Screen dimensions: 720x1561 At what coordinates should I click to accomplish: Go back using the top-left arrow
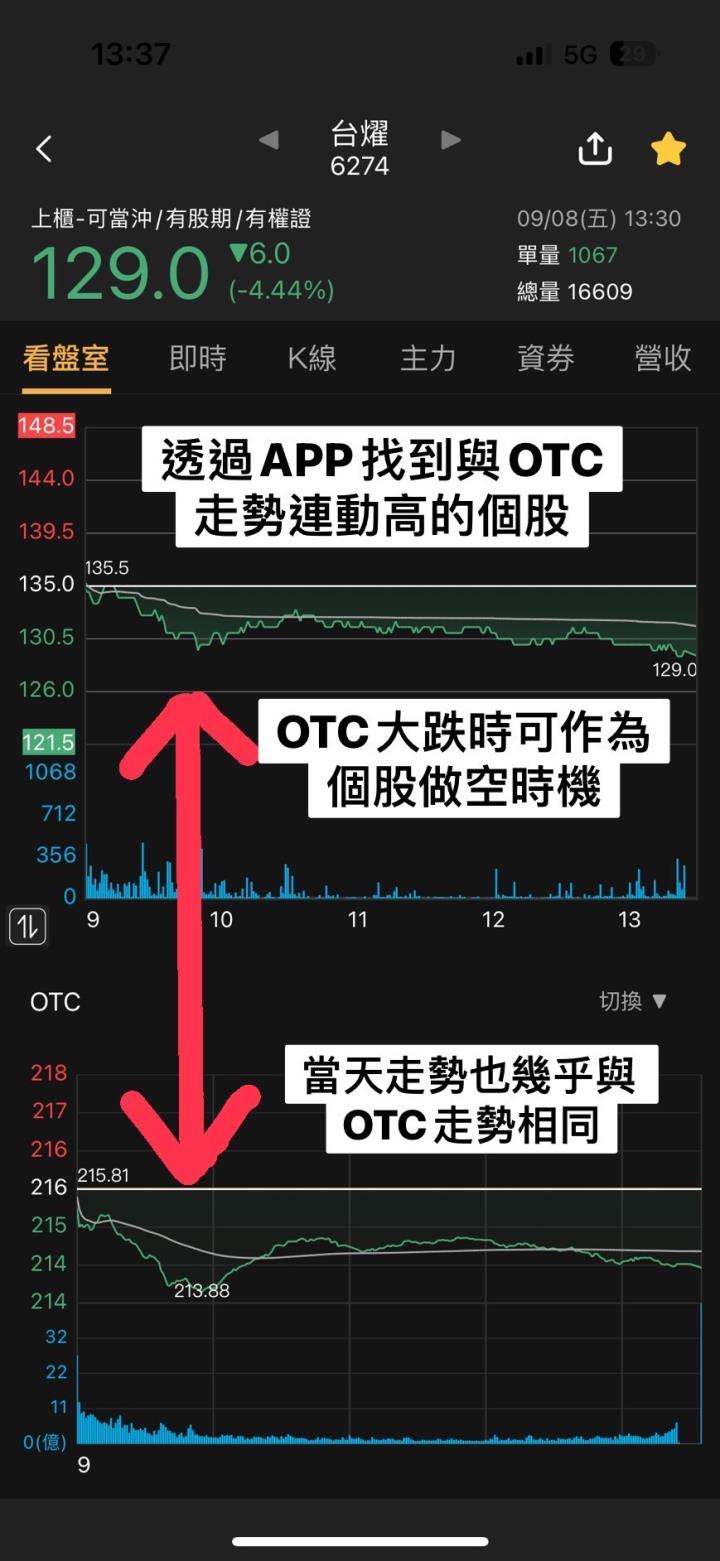pyautogui.click(x=44, y=150)
